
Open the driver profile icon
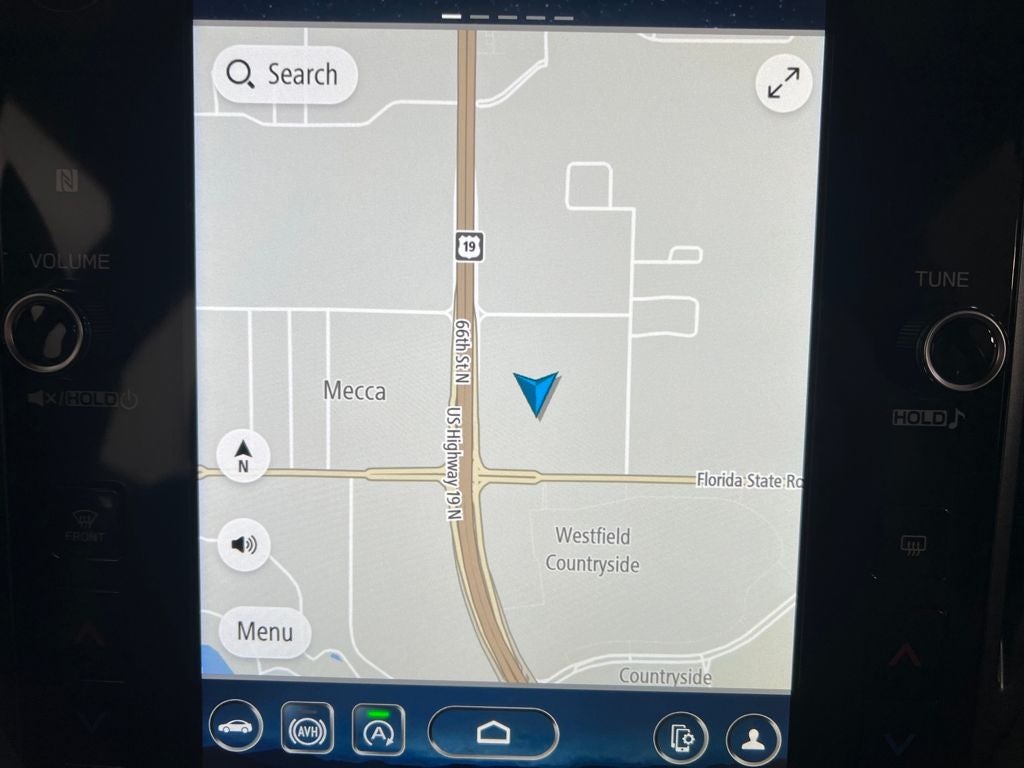point(752,739)
